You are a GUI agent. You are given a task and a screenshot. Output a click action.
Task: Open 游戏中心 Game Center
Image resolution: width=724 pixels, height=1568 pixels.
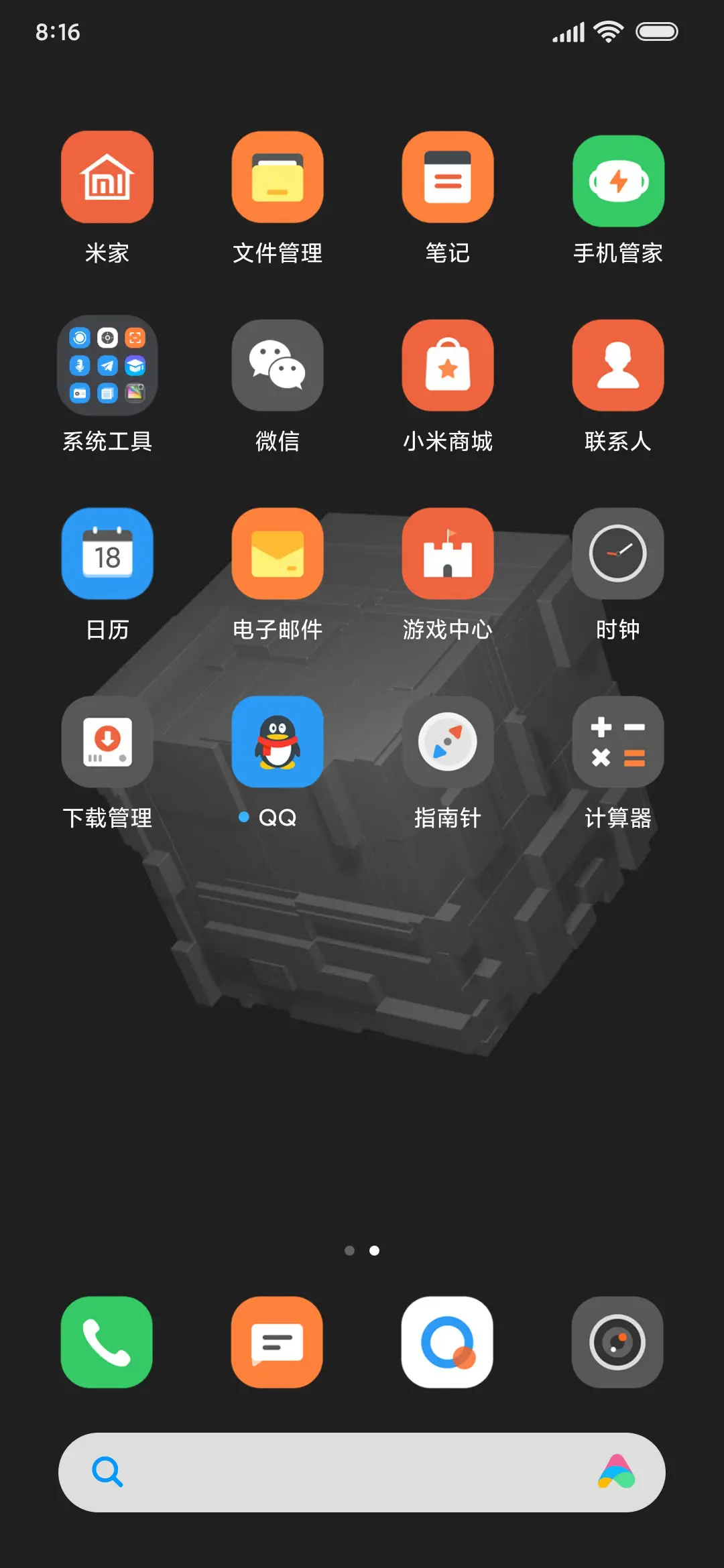448,553
